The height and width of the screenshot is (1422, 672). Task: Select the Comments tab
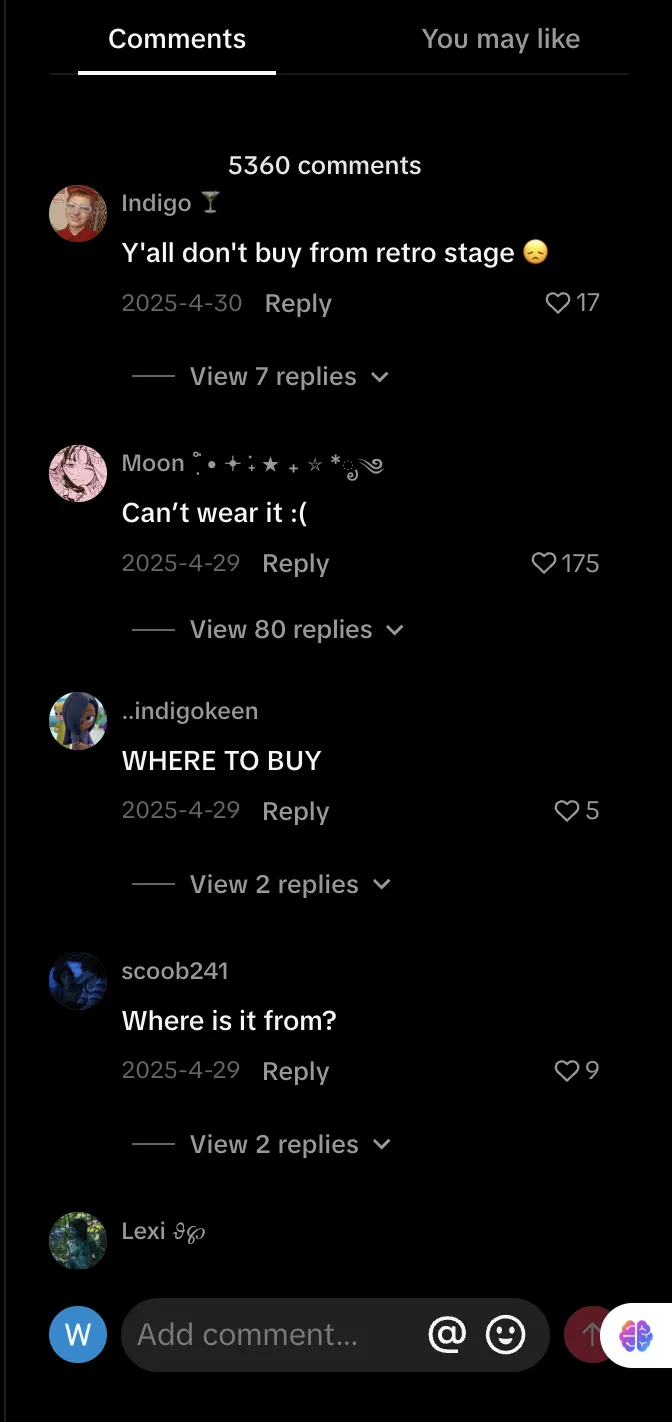pos(177,39)
